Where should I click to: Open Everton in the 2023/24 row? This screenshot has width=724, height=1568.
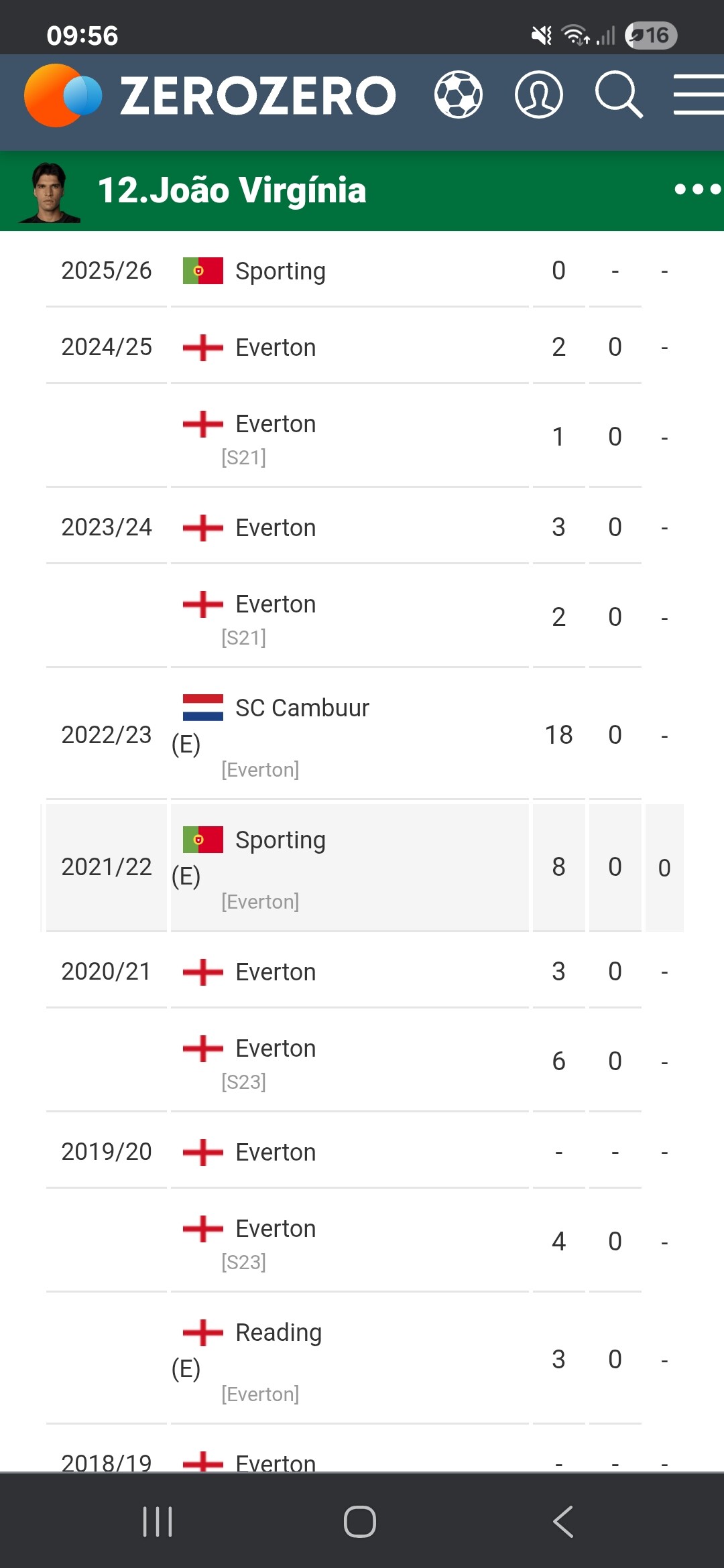pos(276,527)
